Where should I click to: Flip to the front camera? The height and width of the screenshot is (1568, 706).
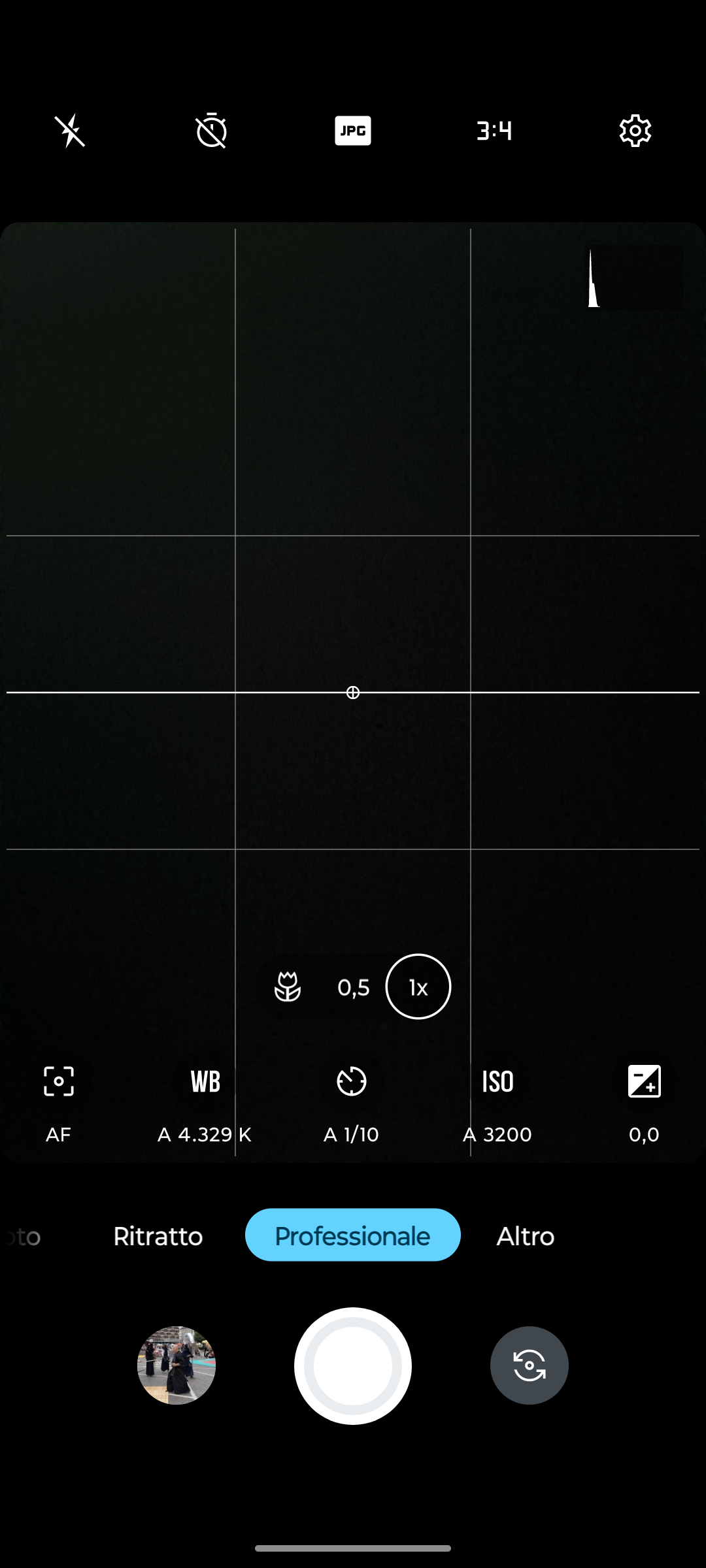[x=529, y=1365]
